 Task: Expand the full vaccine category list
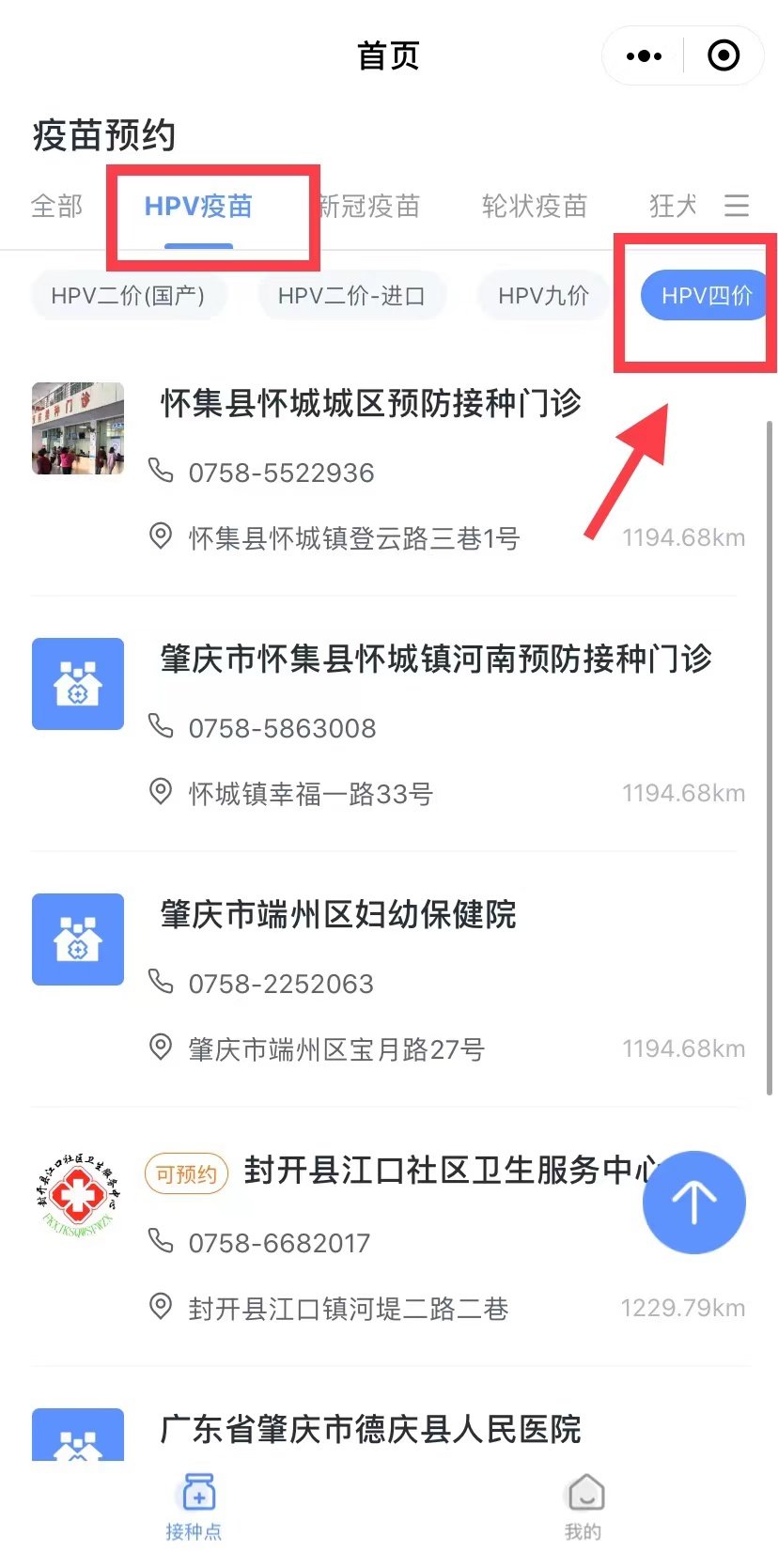pos(737,206)
